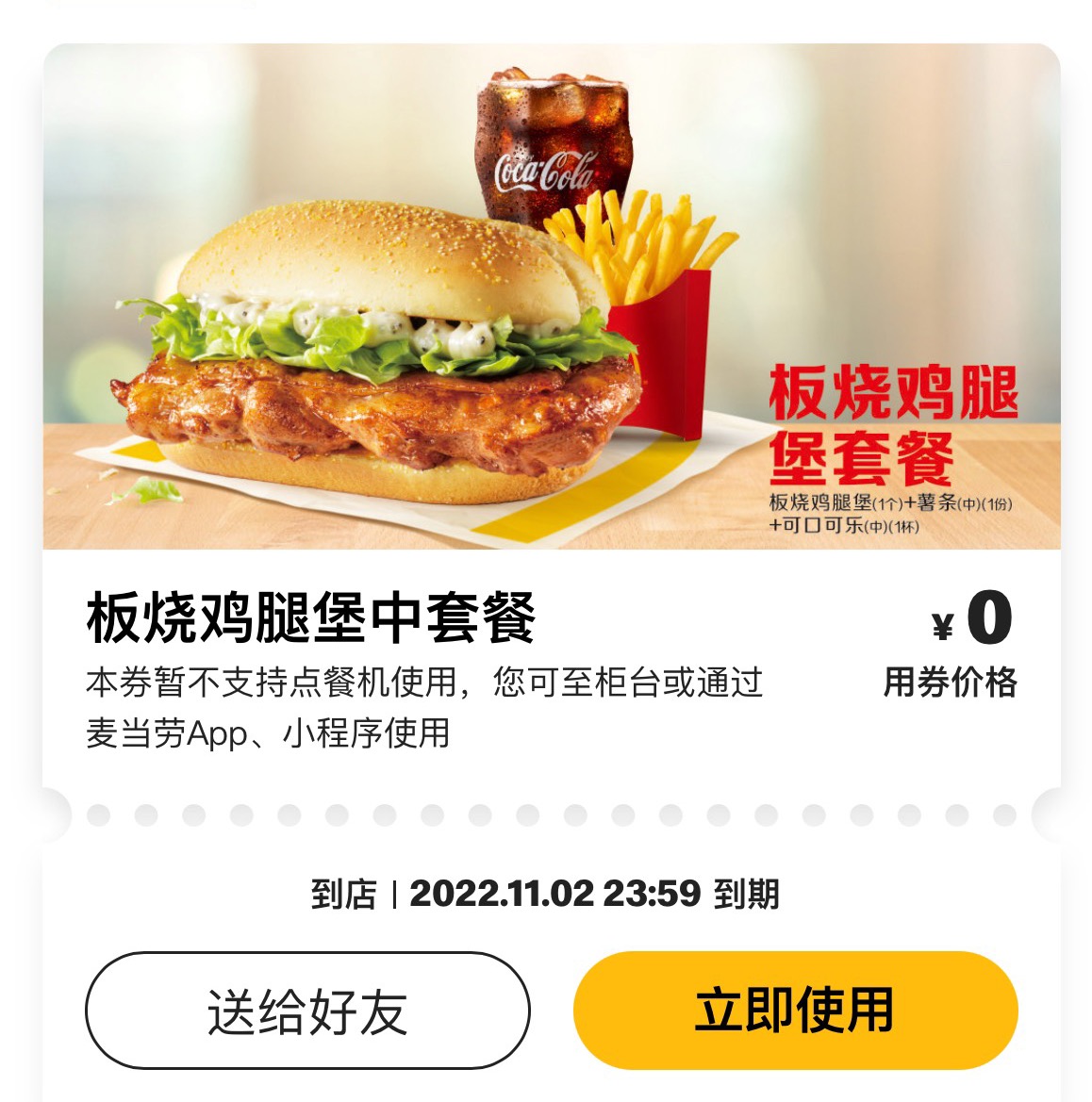
Task: Tap 立即使用 to use the coupon now
Action: point(795,1011)
